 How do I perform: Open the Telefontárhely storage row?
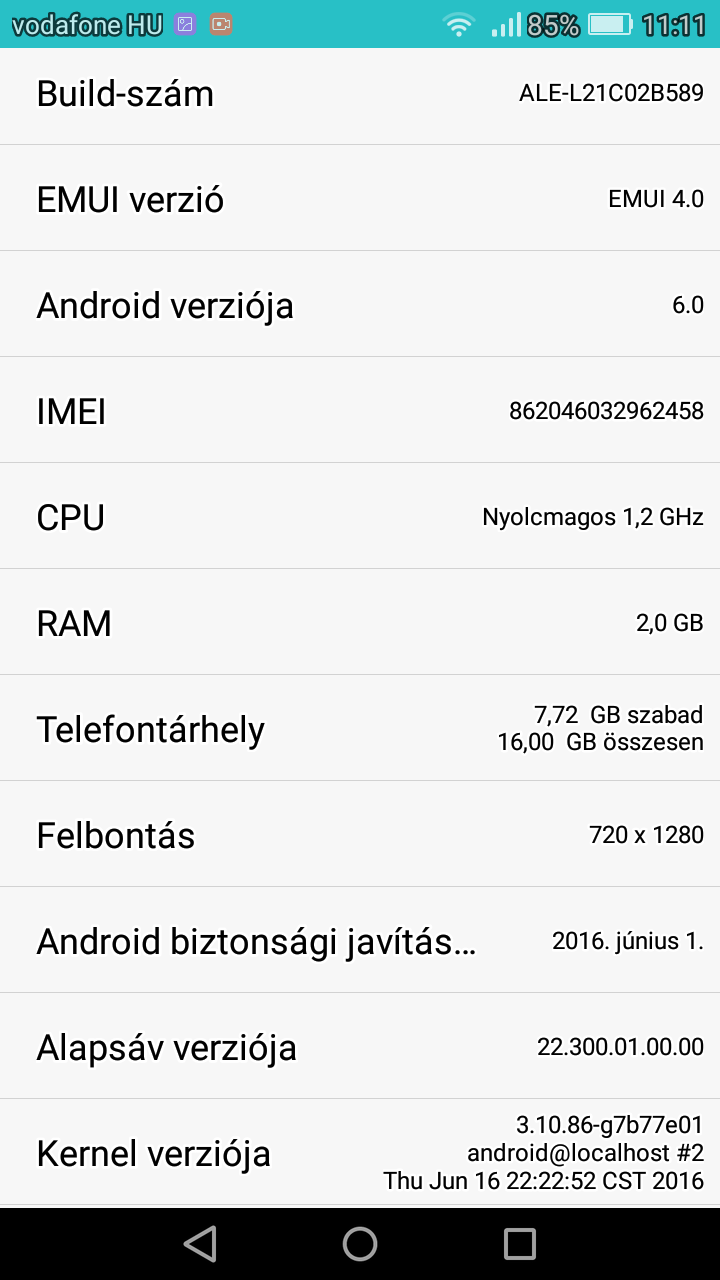pyautogui.click(x=360, y=728)
